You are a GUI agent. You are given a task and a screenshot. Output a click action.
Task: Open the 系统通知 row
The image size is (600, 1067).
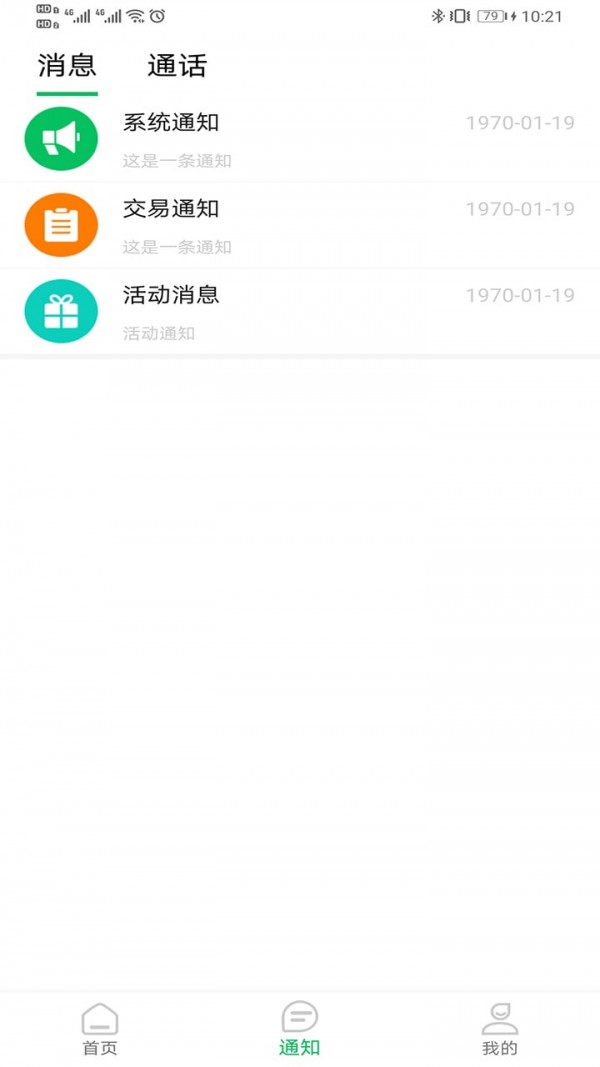point(300,139)
